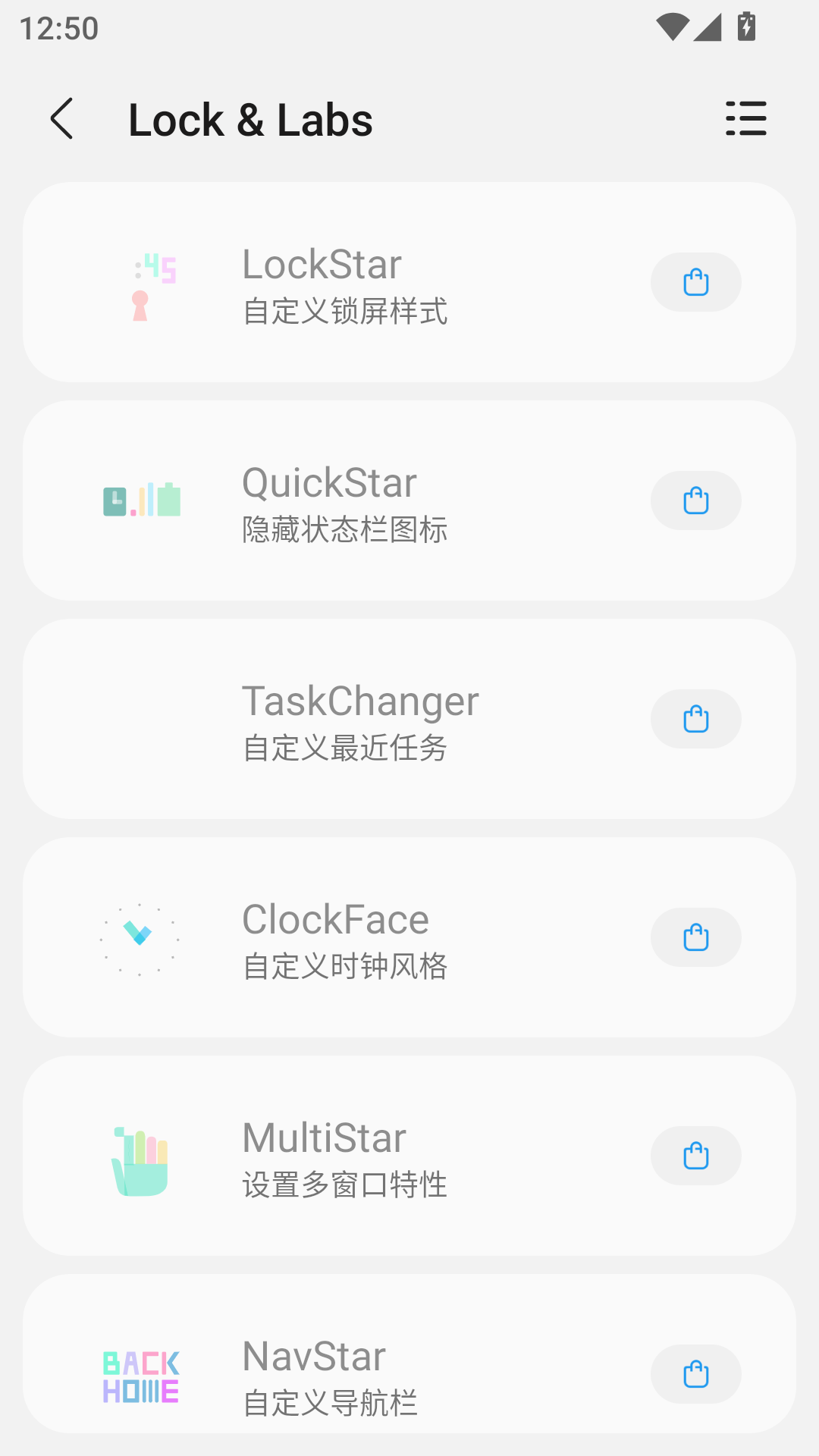Open the ClockFace card

tap(344, 939)
